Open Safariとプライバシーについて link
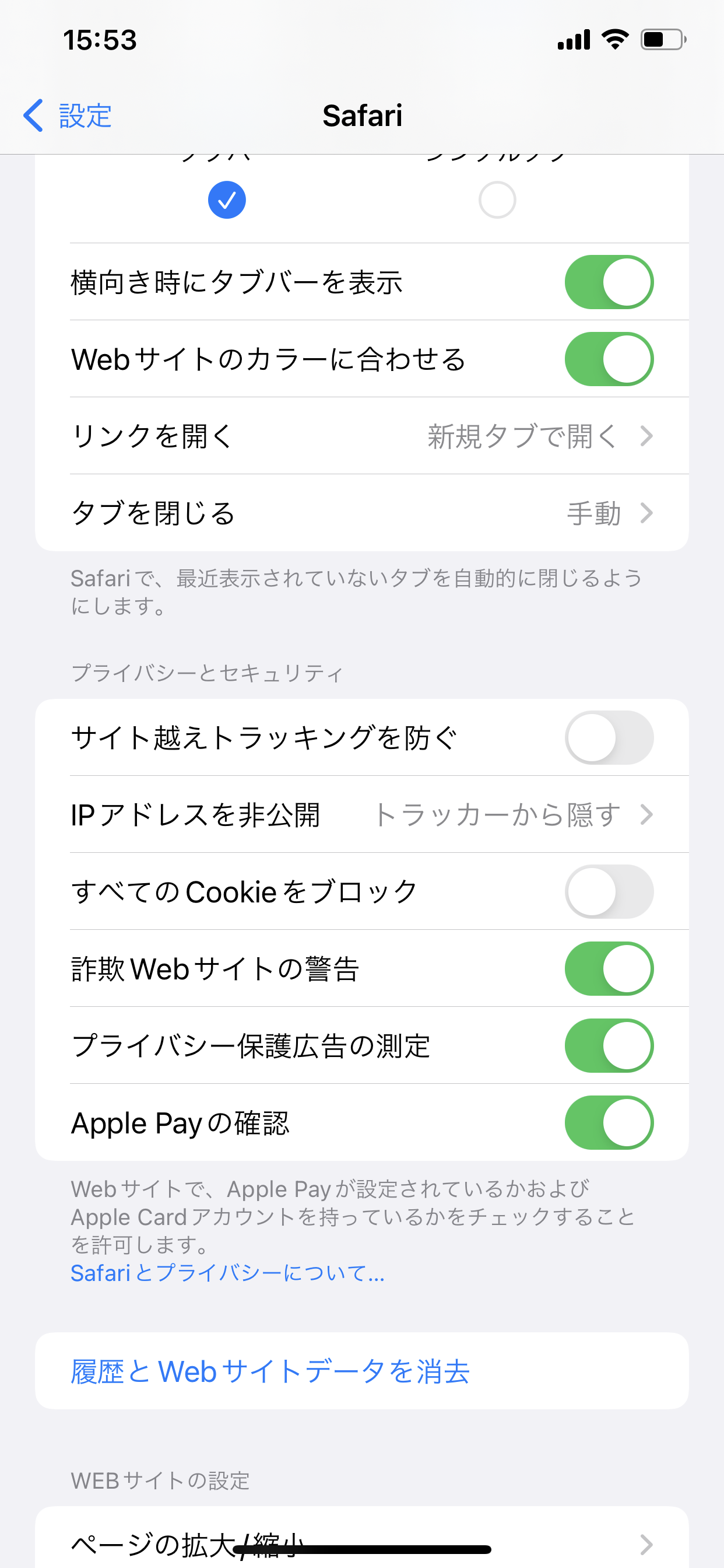 (x=227, y=1273)
